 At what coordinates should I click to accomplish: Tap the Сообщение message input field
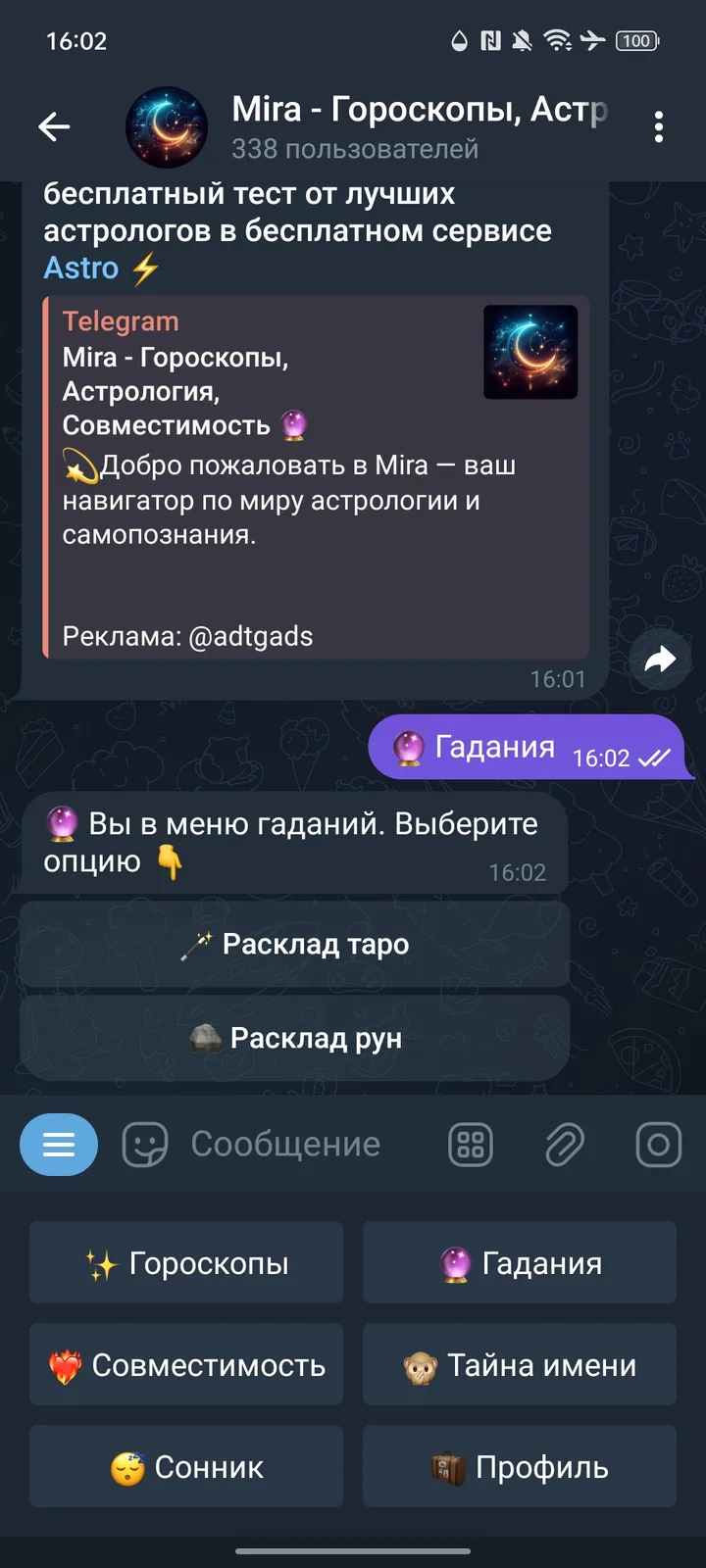click(x=284, y=1144)
